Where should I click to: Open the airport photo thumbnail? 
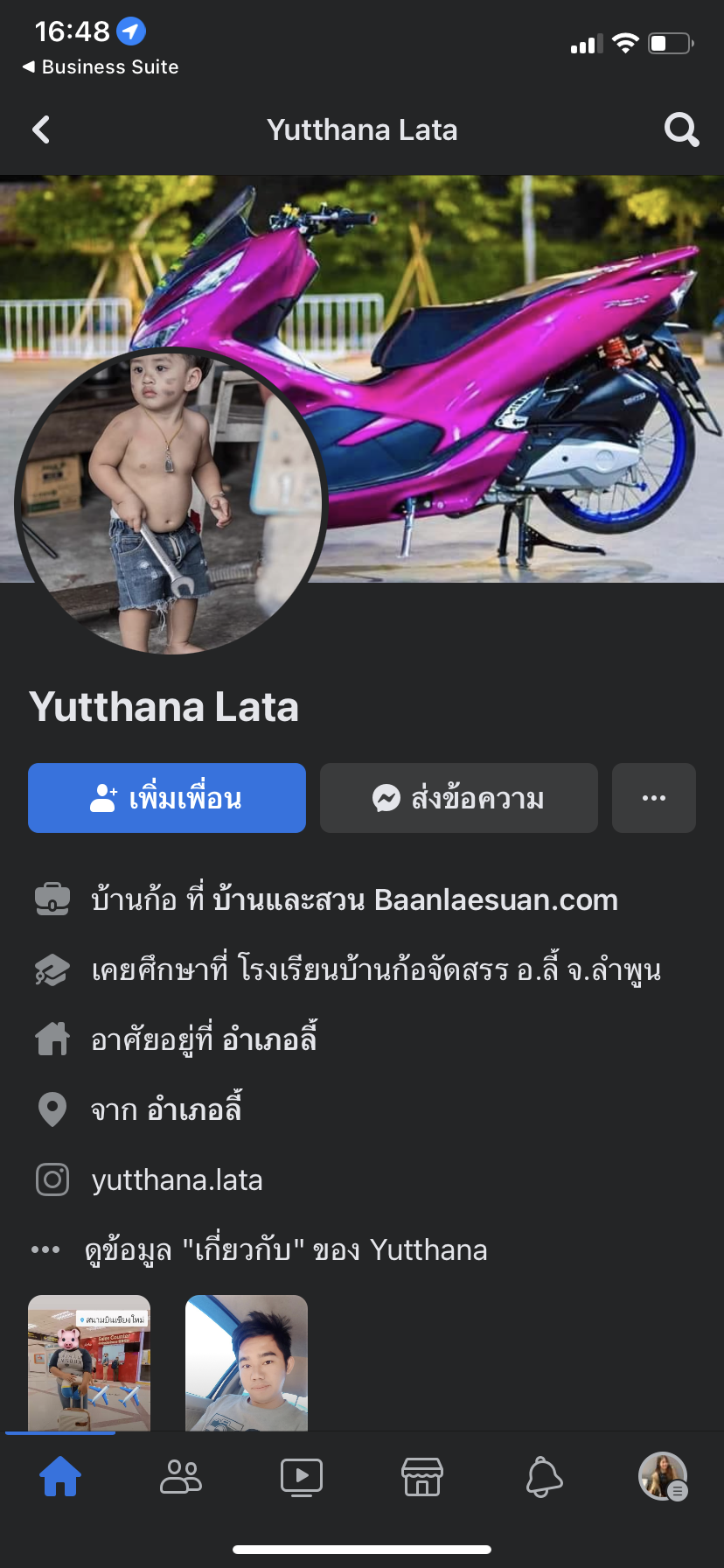click(89, 1361)
